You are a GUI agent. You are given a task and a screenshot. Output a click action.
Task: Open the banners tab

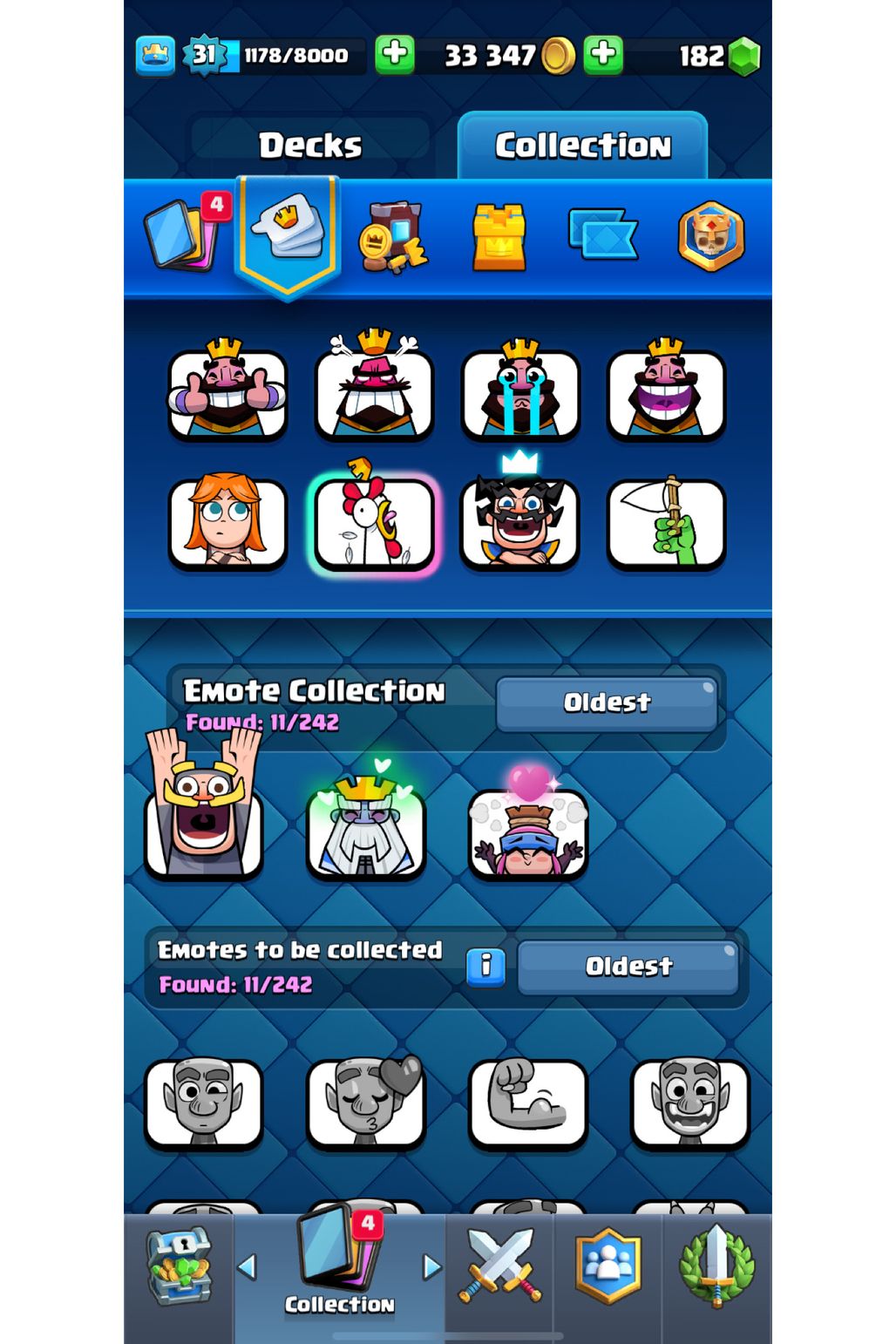point(602,234)
